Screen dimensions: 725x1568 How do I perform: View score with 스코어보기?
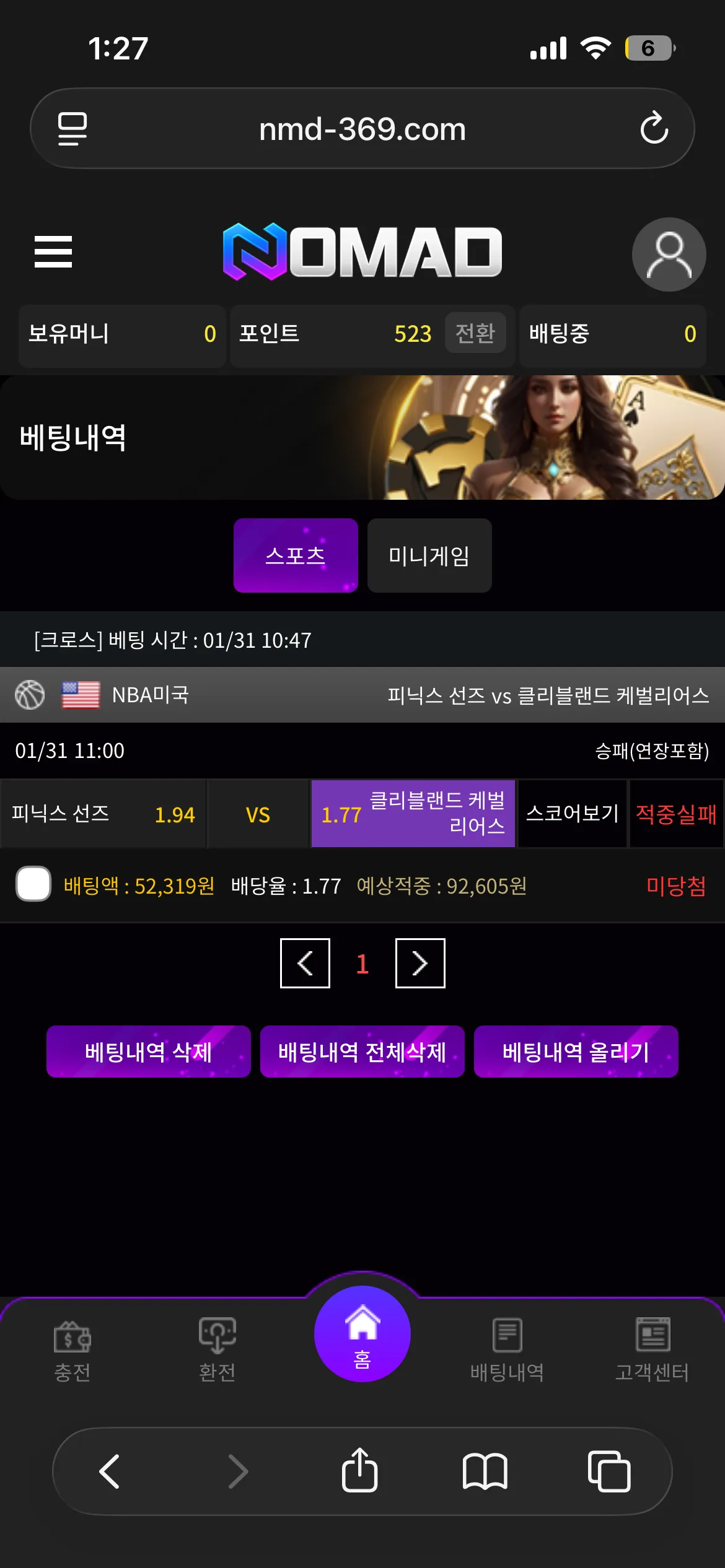(572, 813)
